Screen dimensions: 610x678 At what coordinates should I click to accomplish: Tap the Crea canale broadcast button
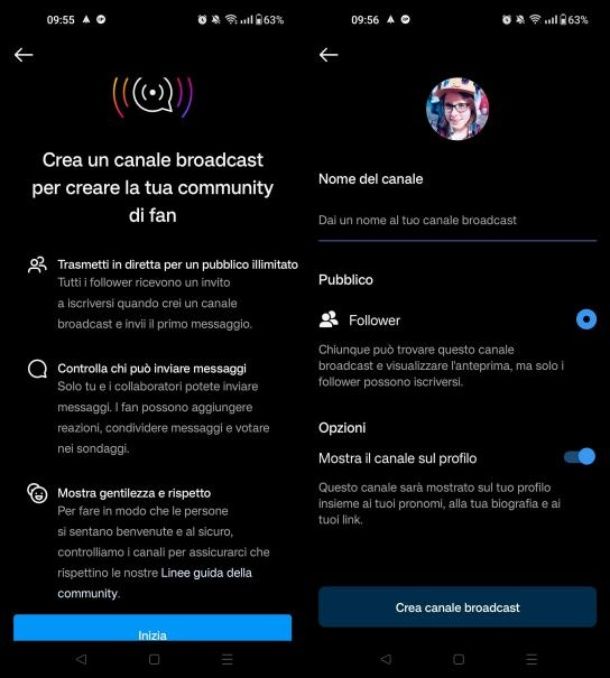[x=457, y=607]
